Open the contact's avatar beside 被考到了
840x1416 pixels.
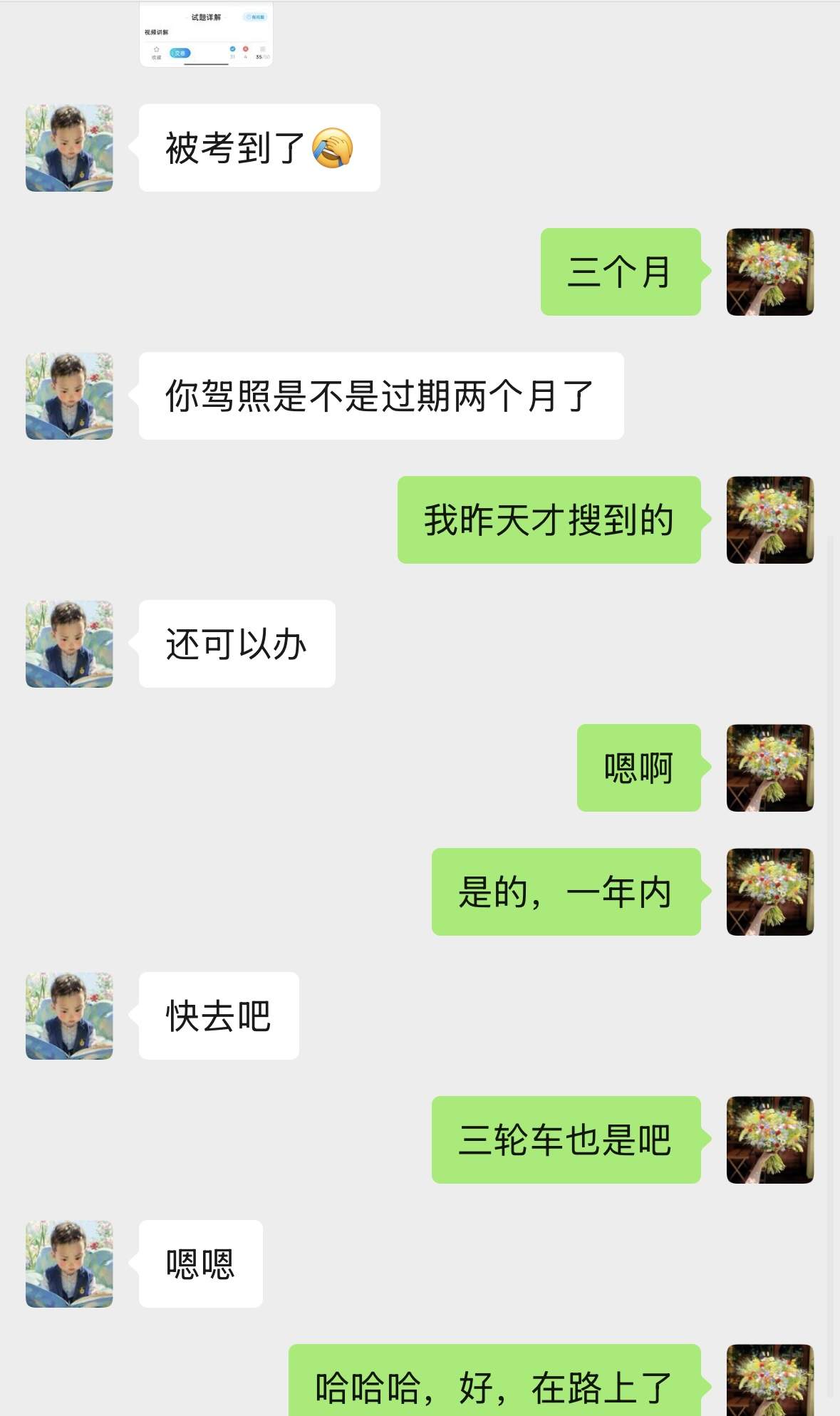[69, 148]
